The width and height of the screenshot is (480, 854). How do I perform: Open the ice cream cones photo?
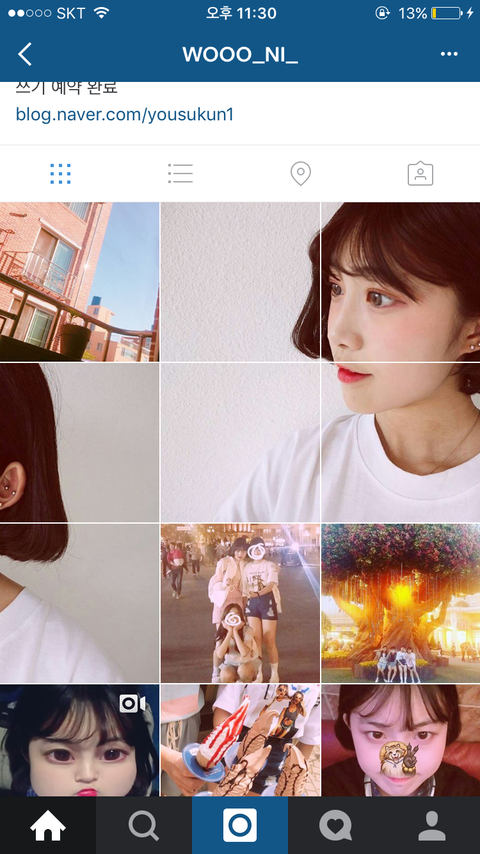pyautogui.click(x=240, y=741)
